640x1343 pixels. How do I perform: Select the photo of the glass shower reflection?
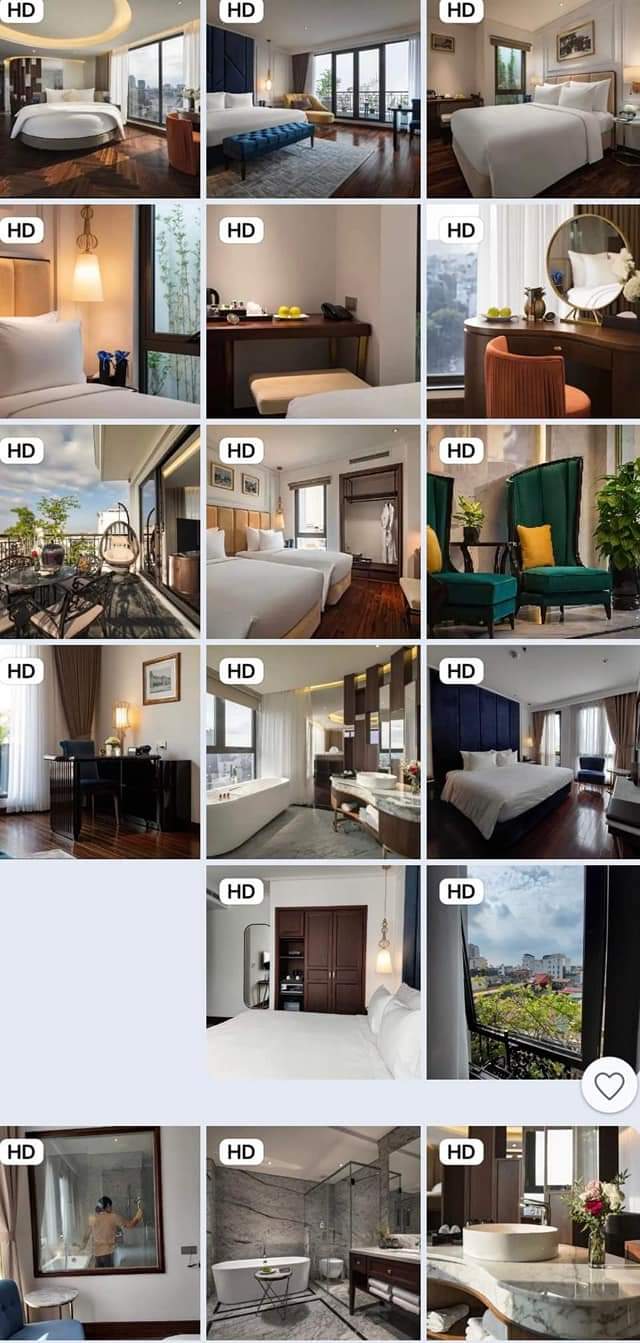99,1234
